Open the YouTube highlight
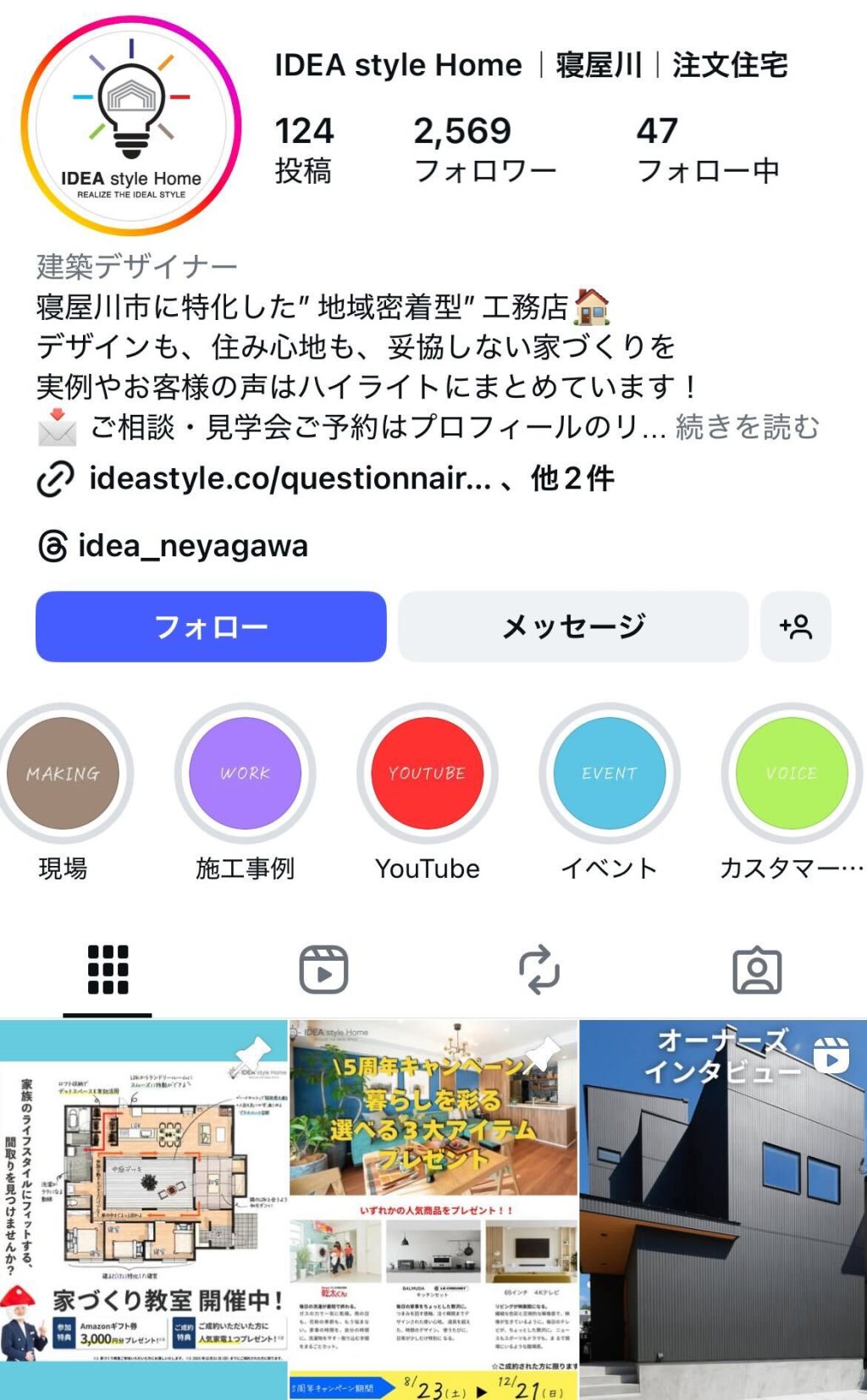Image resolution: width=867 pixels, height=1400 pixels. 428,774
